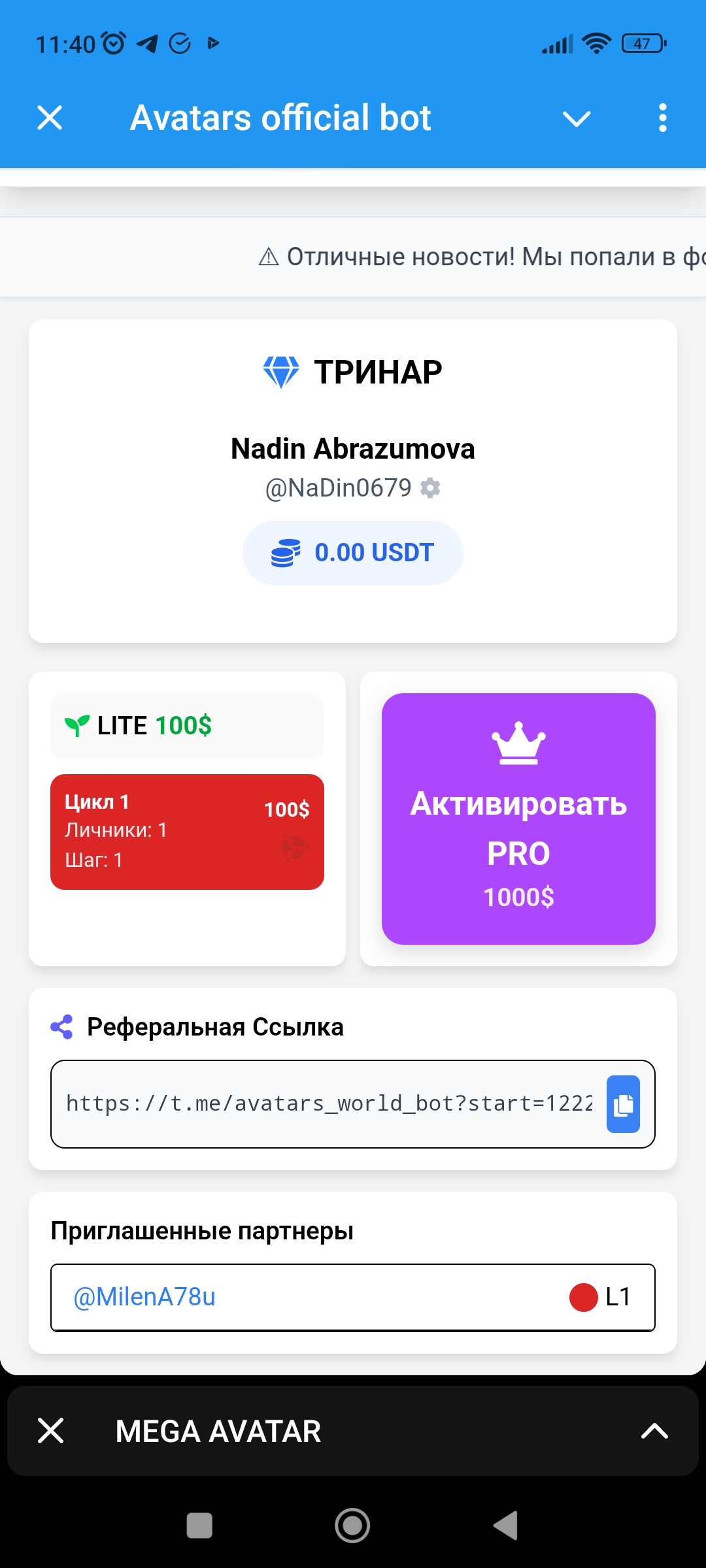Copy the referral link
This screenshot has width=706, height=1568.
tap(623, 1104)
